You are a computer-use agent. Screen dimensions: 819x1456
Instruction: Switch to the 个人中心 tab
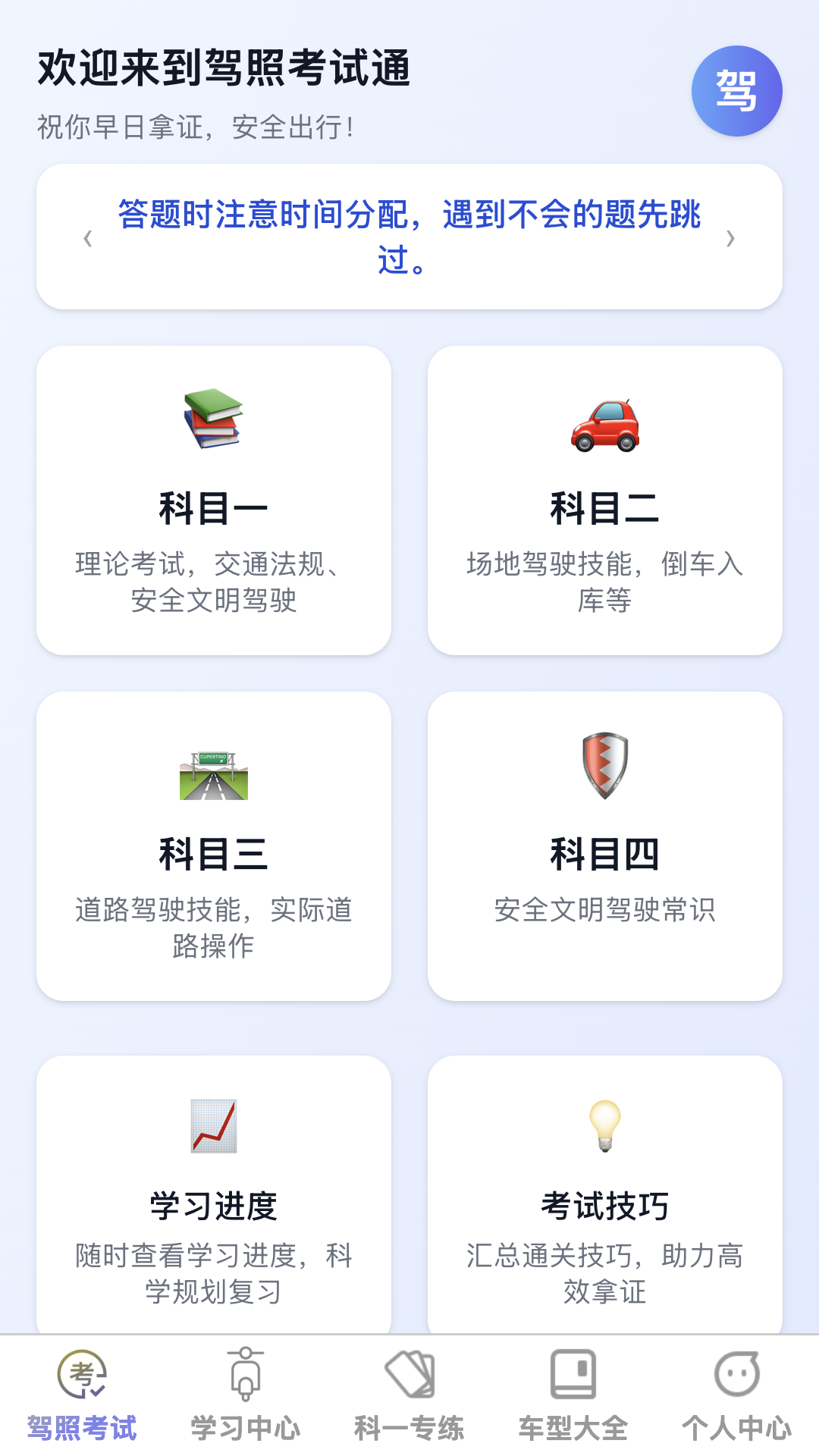pyautogui.click(x=736, y=1395)
